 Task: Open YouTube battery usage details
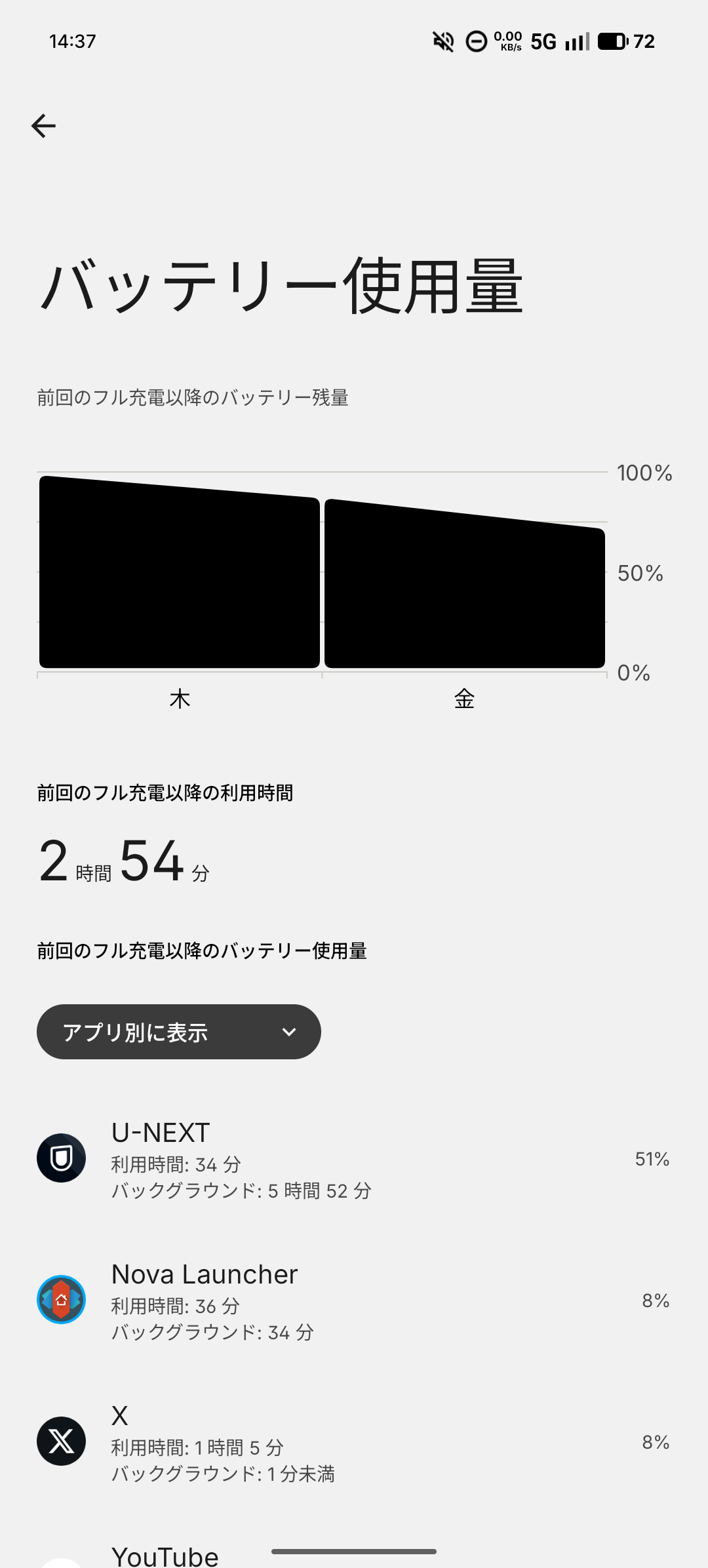[x=165, y=1555]
